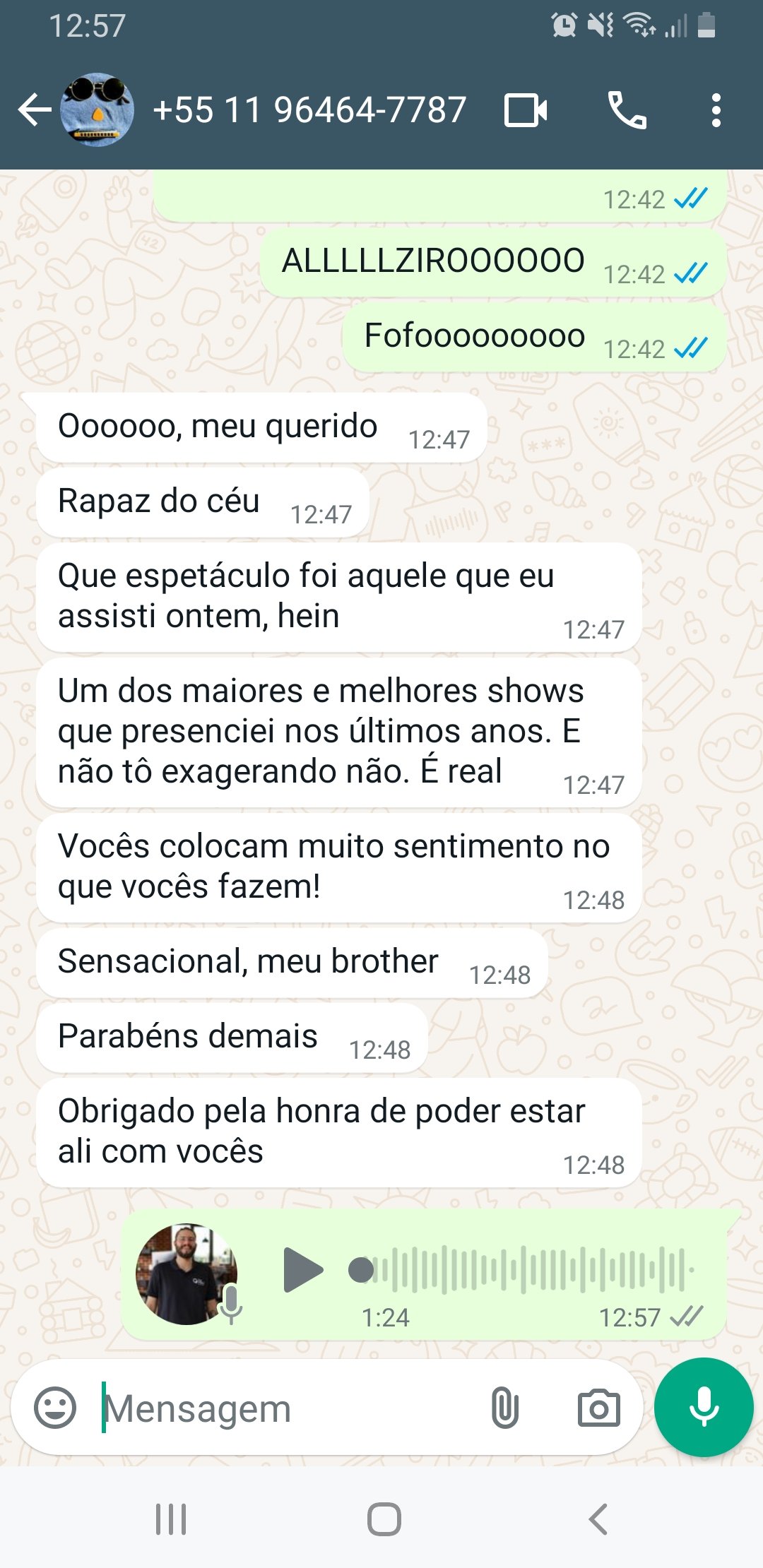Attach a file with the paperclip
Screen dimensions: 763x1568
point(505,1408)
